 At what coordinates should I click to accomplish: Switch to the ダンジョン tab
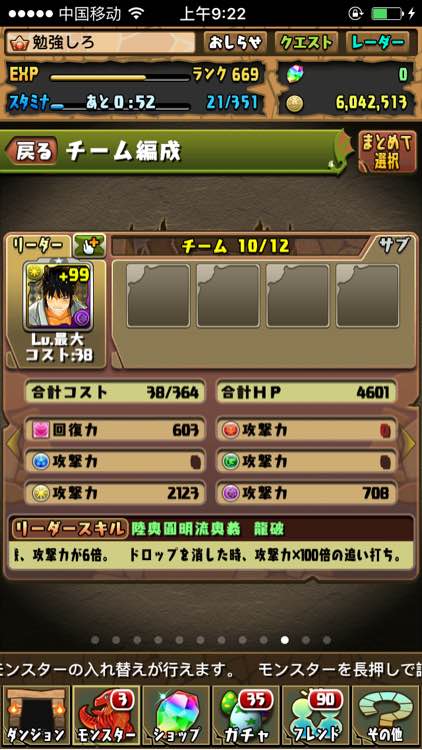[35, 715]
